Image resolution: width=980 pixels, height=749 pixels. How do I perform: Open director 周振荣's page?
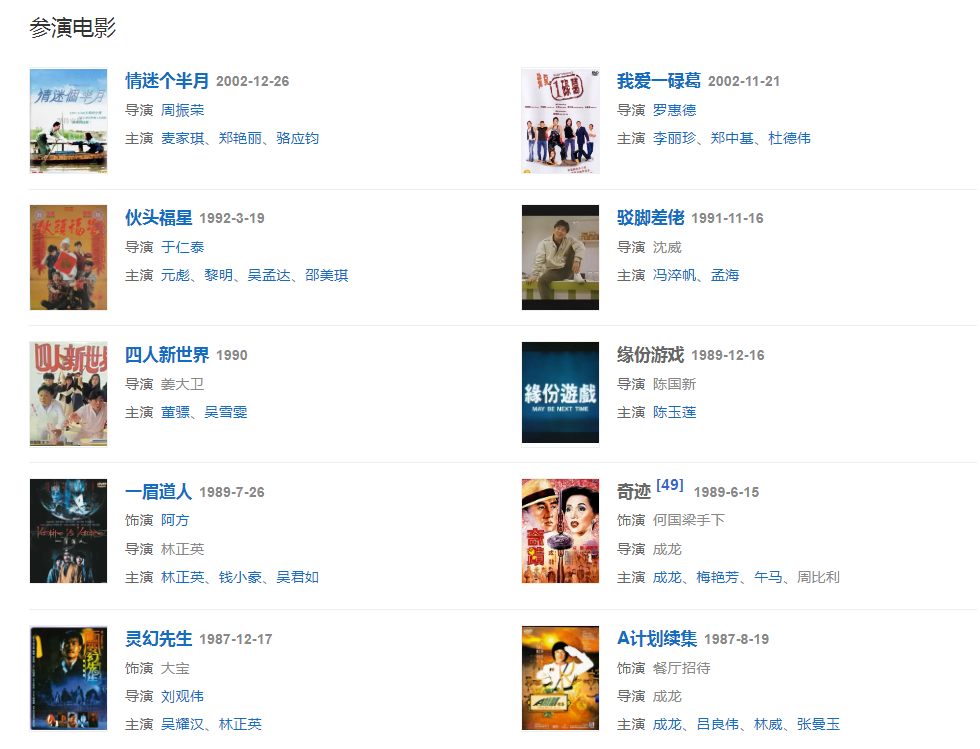[182, 110]
